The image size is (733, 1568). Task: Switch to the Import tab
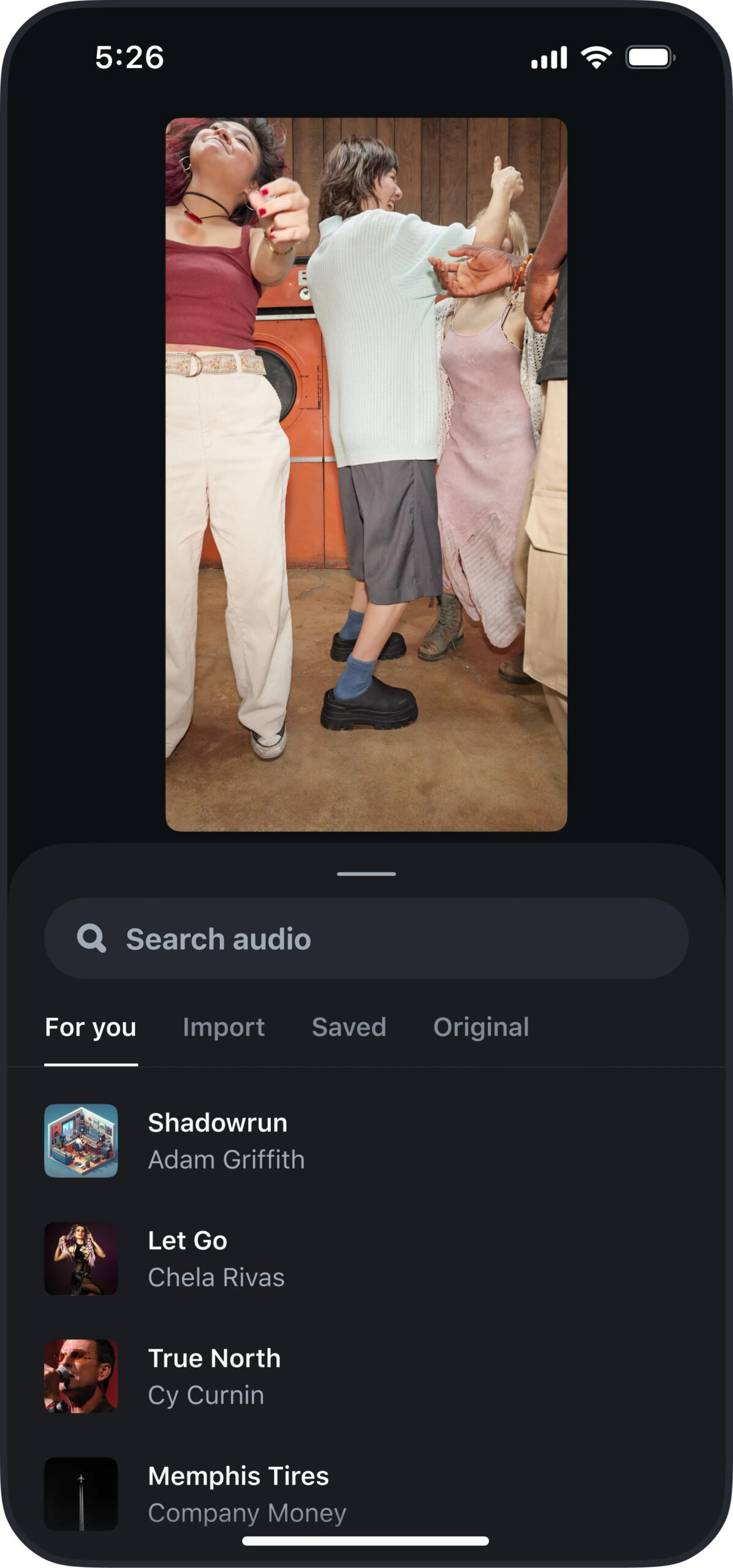point(224,1027)
